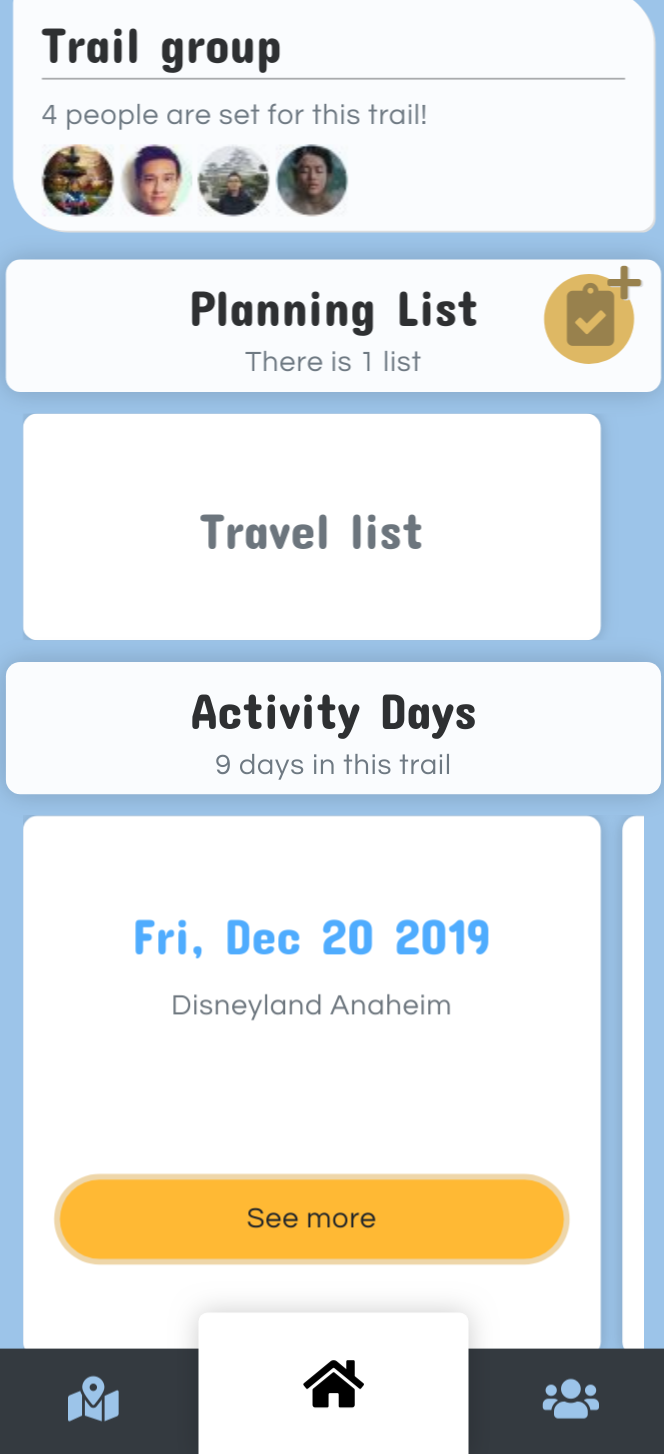Open the group members tab
This screenshot has height=1454, width=664.
click(570, 1399)
